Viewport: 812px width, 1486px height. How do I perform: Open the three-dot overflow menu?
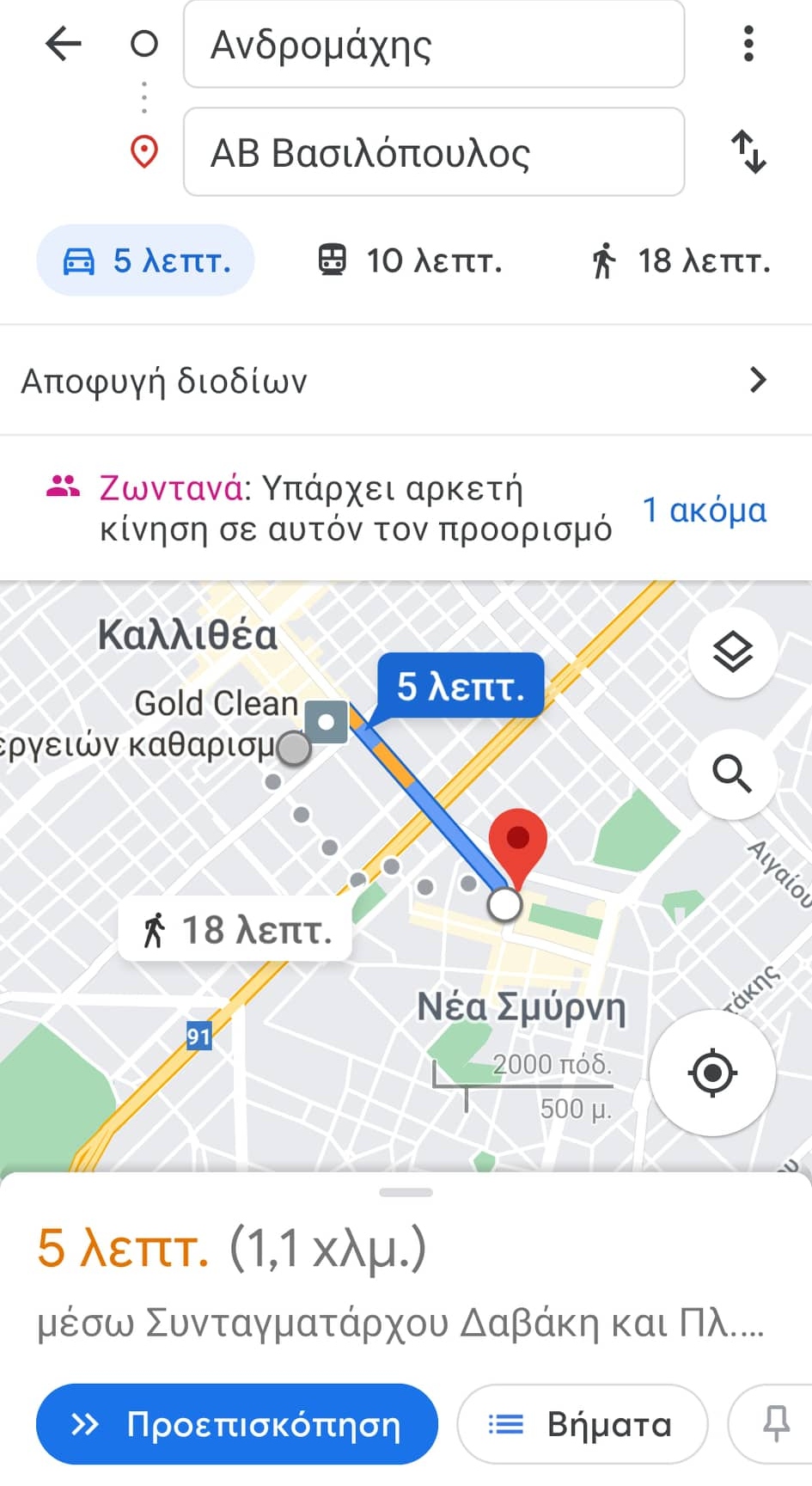[x=748, y=44]
